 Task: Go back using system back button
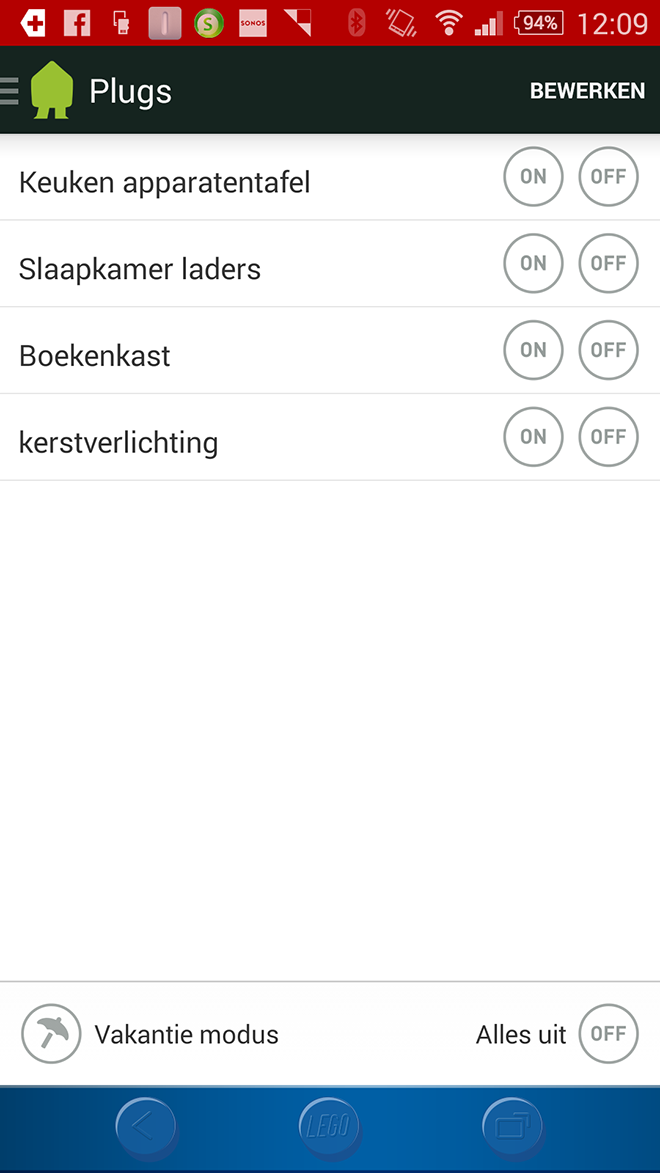(146, 1127)
